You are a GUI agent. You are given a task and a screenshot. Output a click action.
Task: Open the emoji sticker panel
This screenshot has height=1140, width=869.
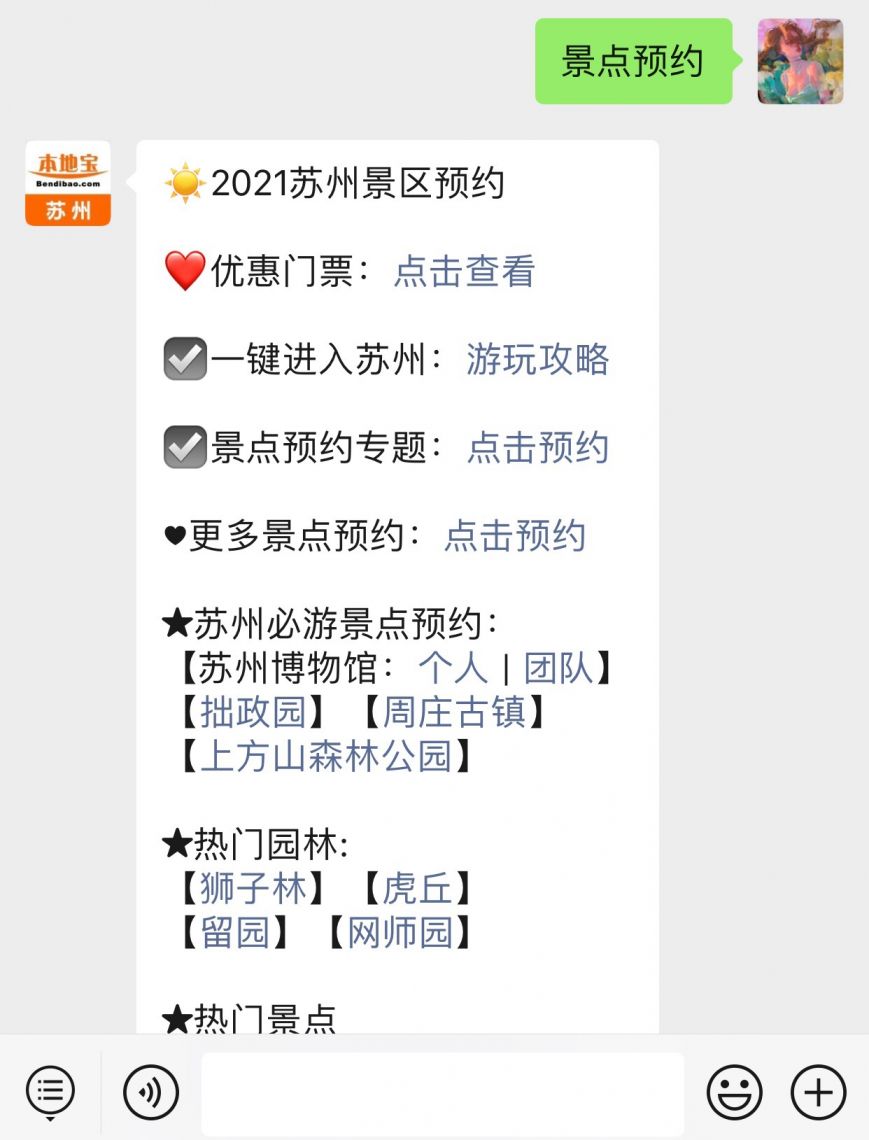(x=734, y=1092)
